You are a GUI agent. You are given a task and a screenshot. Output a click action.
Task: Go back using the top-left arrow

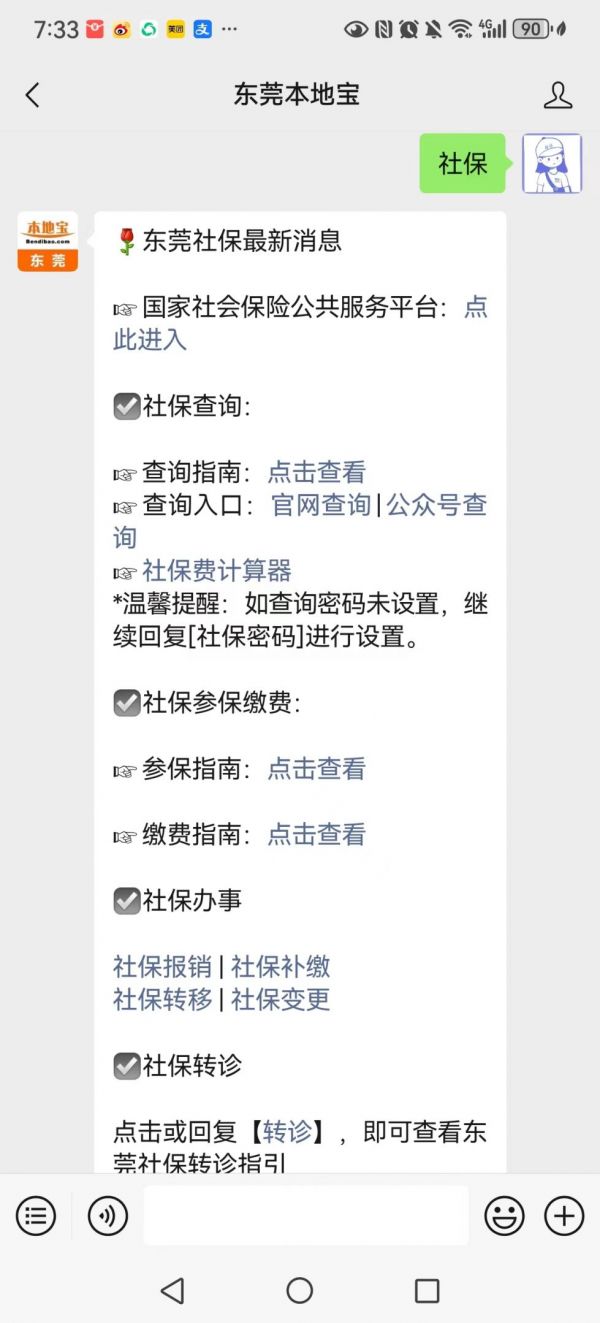point(33,95)
